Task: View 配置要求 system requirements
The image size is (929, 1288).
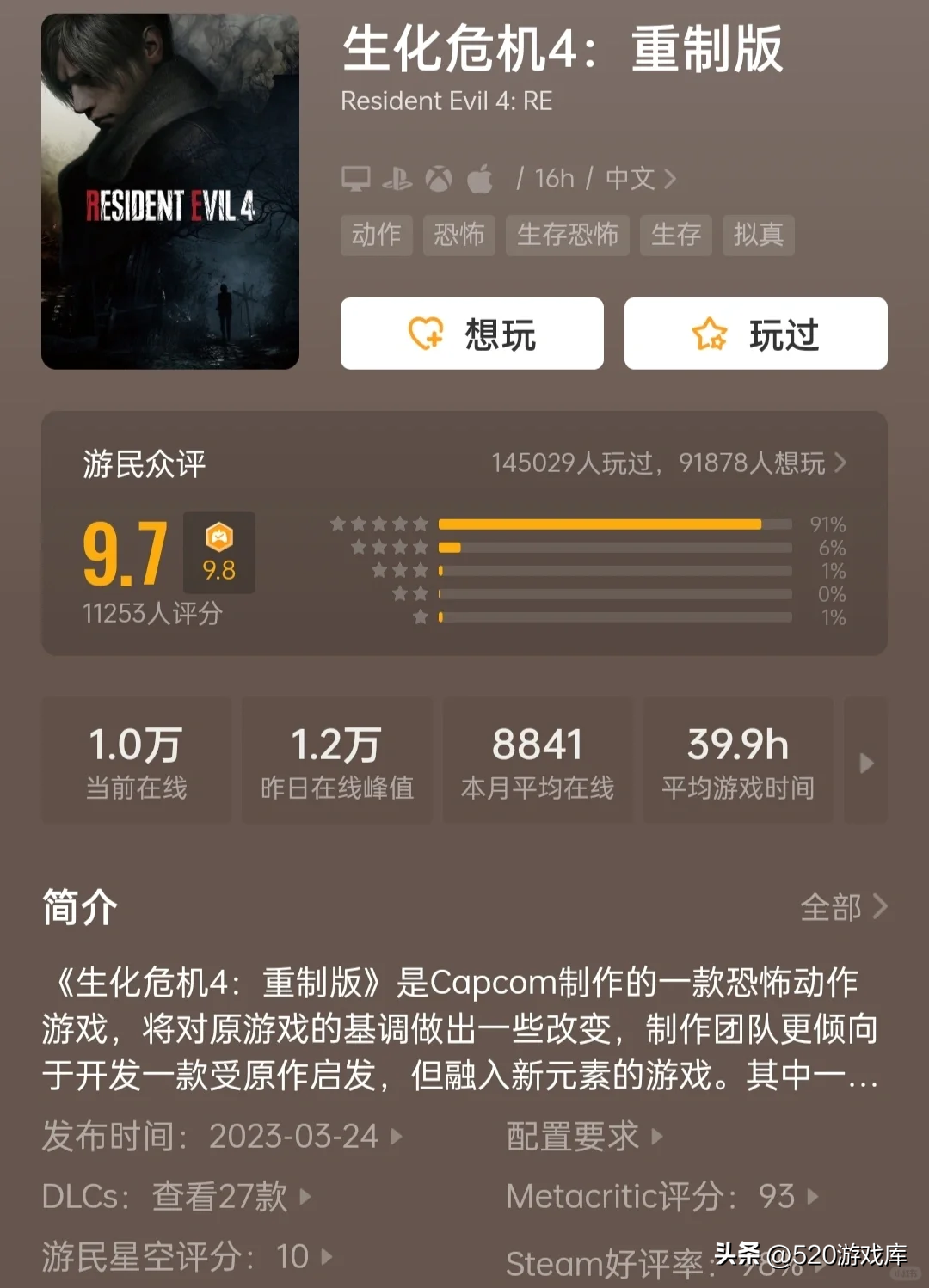Action: point(584,1137)
